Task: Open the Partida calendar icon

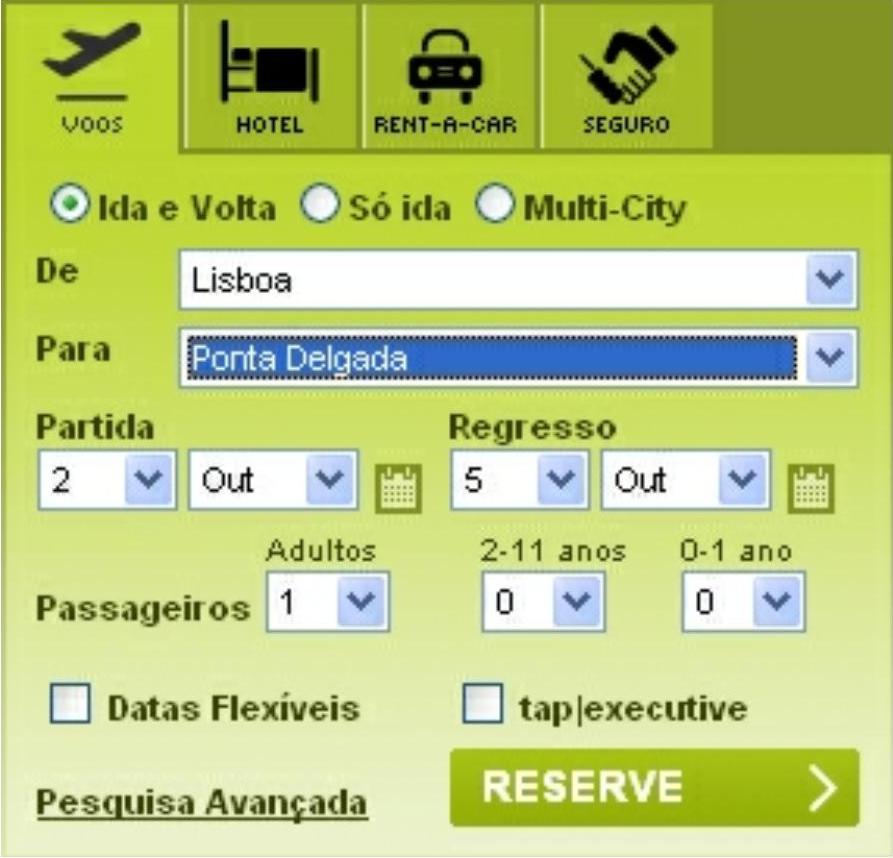Action: pyautogui.click(x=399, y=488)
